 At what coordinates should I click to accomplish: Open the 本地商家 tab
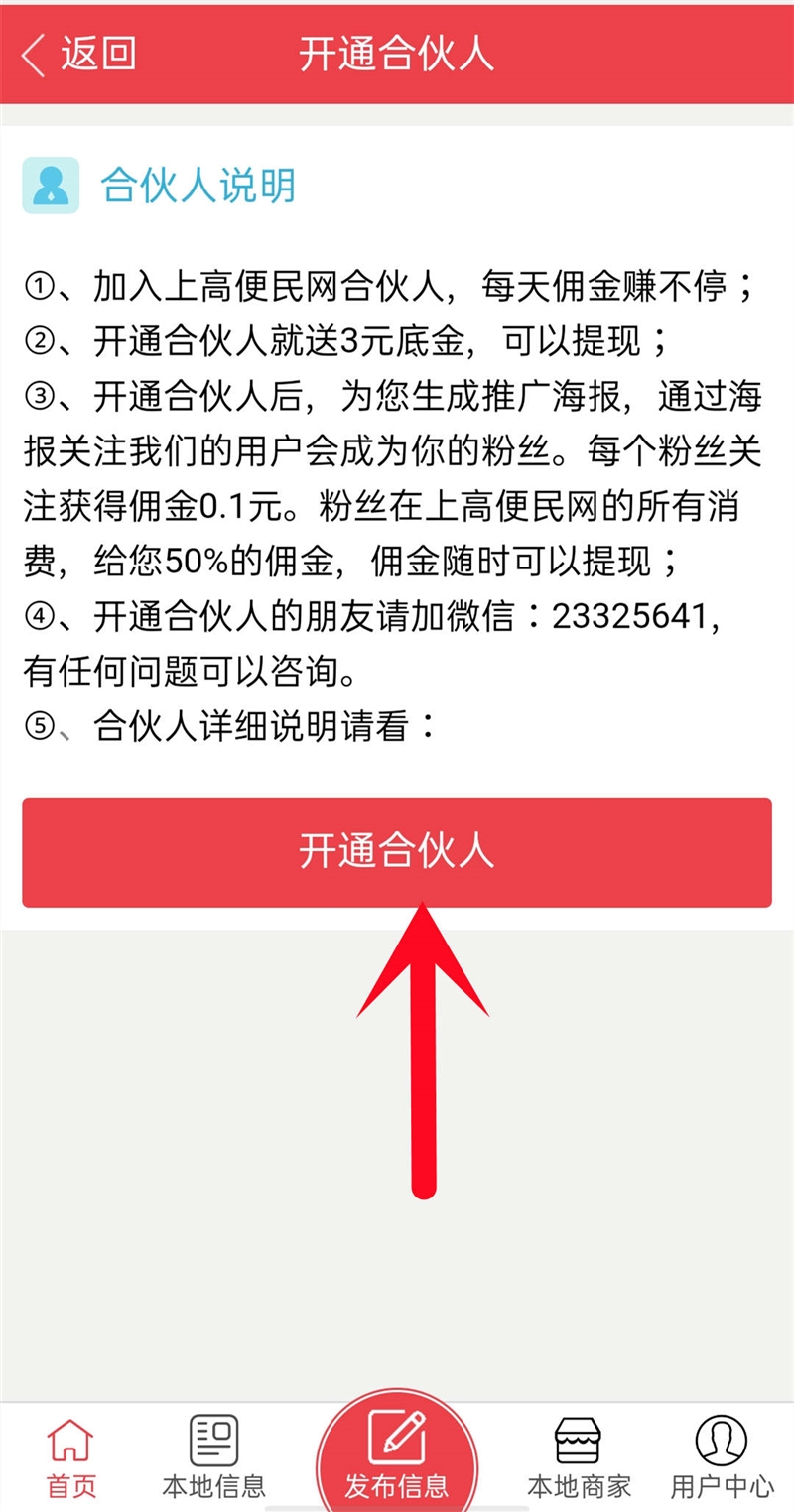tap(579, 1457)
